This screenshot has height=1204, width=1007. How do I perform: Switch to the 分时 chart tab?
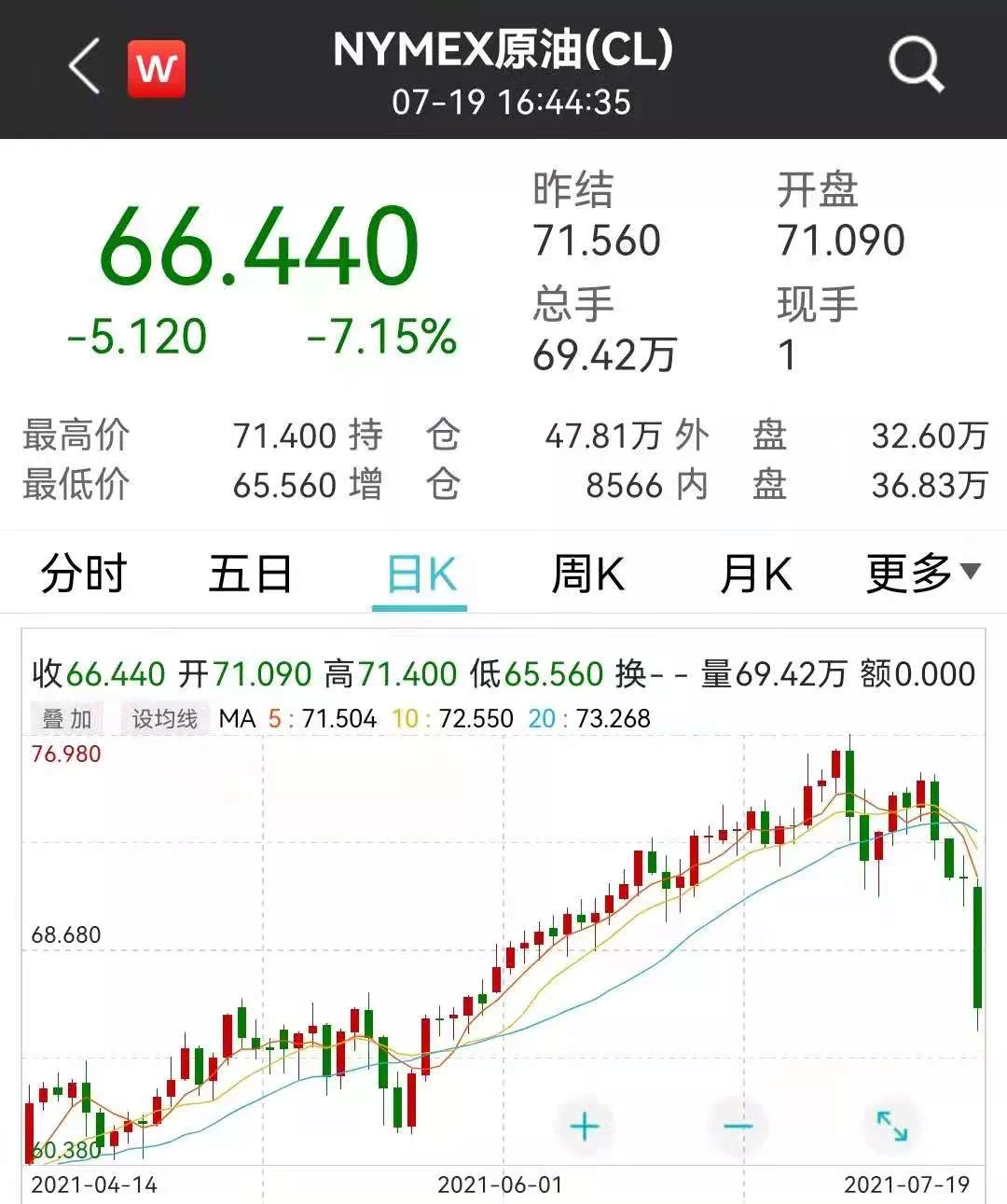[84, 574]
